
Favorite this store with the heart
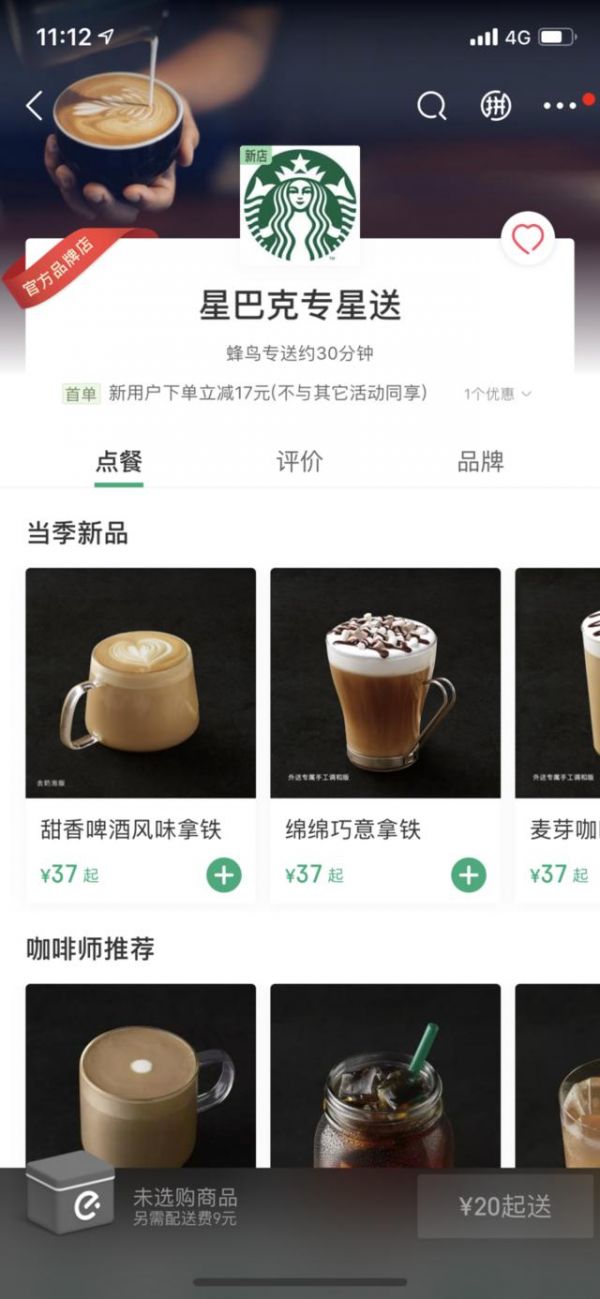tap(527, 238)
